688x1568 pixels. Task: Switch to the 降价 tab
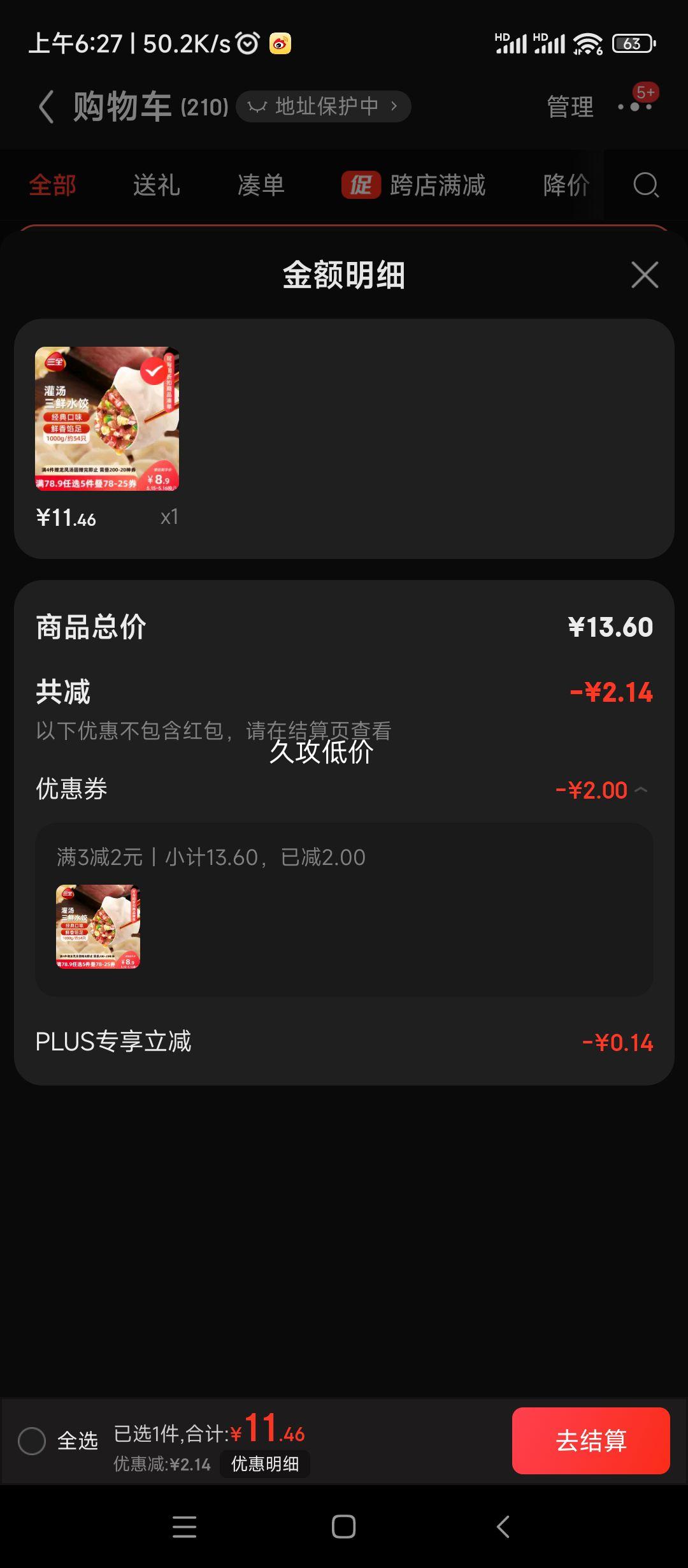566,185
